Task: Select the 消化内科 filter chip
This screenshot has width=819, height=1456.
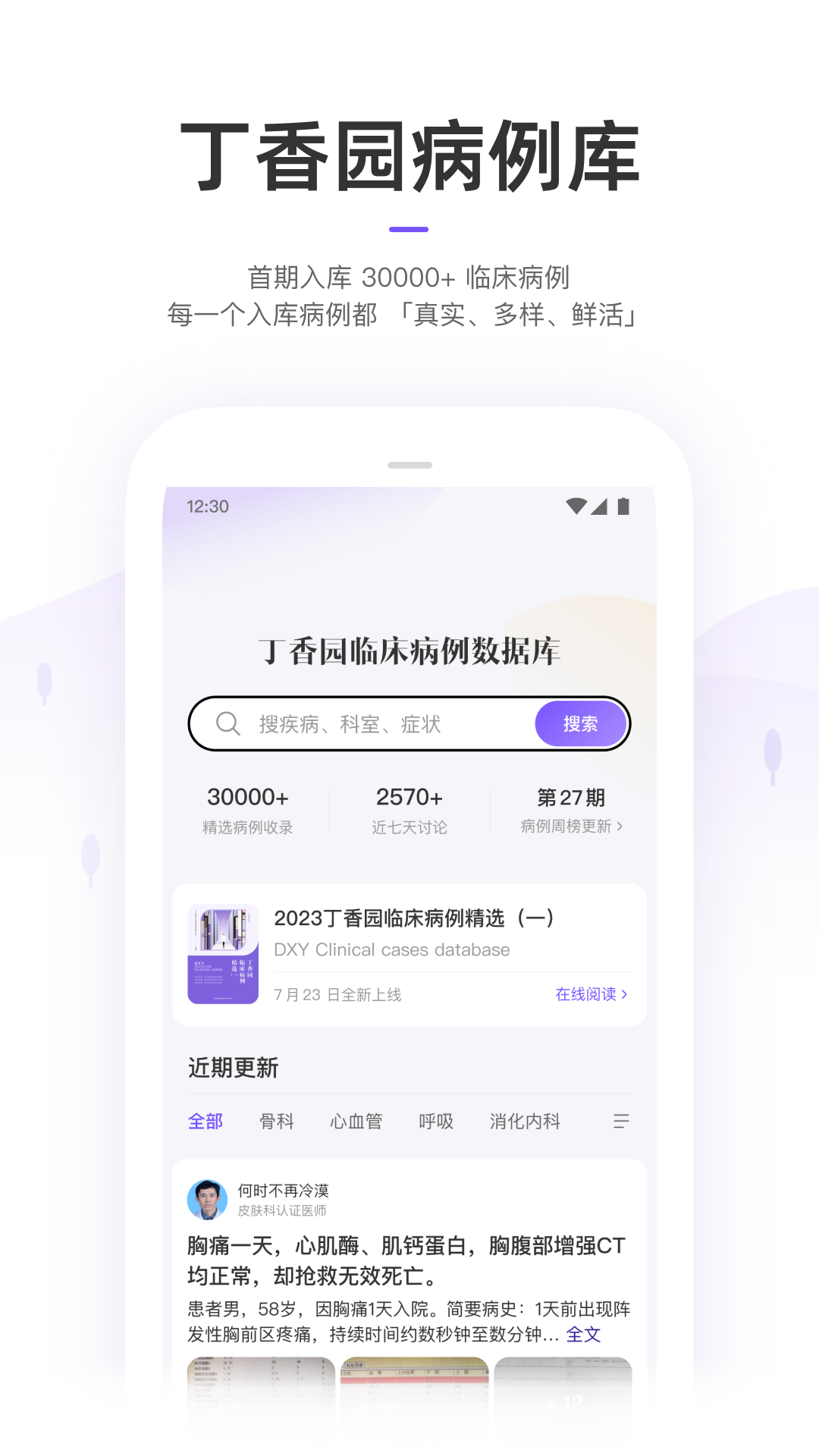Action: pyautogui.click(x=525, y=1122)
